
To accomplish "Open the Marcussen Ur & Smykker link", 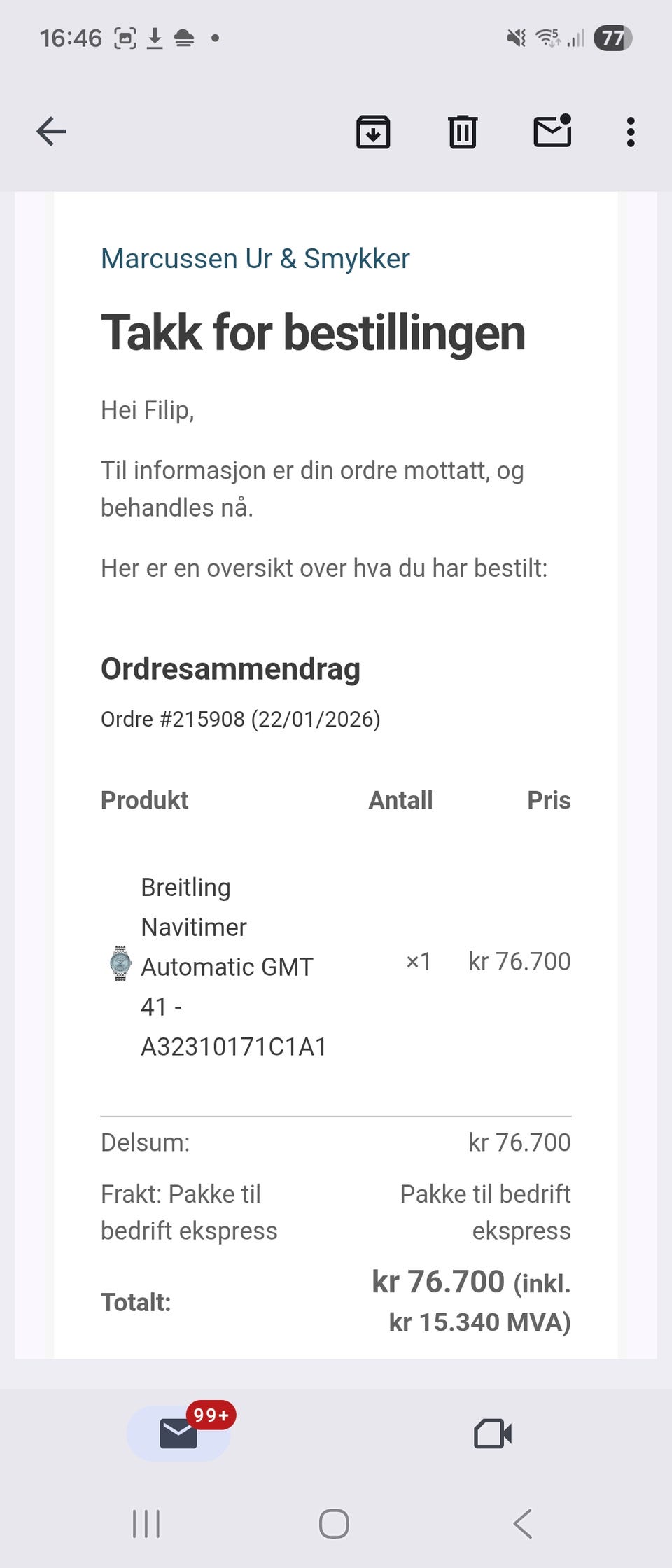I will [255, 258].
